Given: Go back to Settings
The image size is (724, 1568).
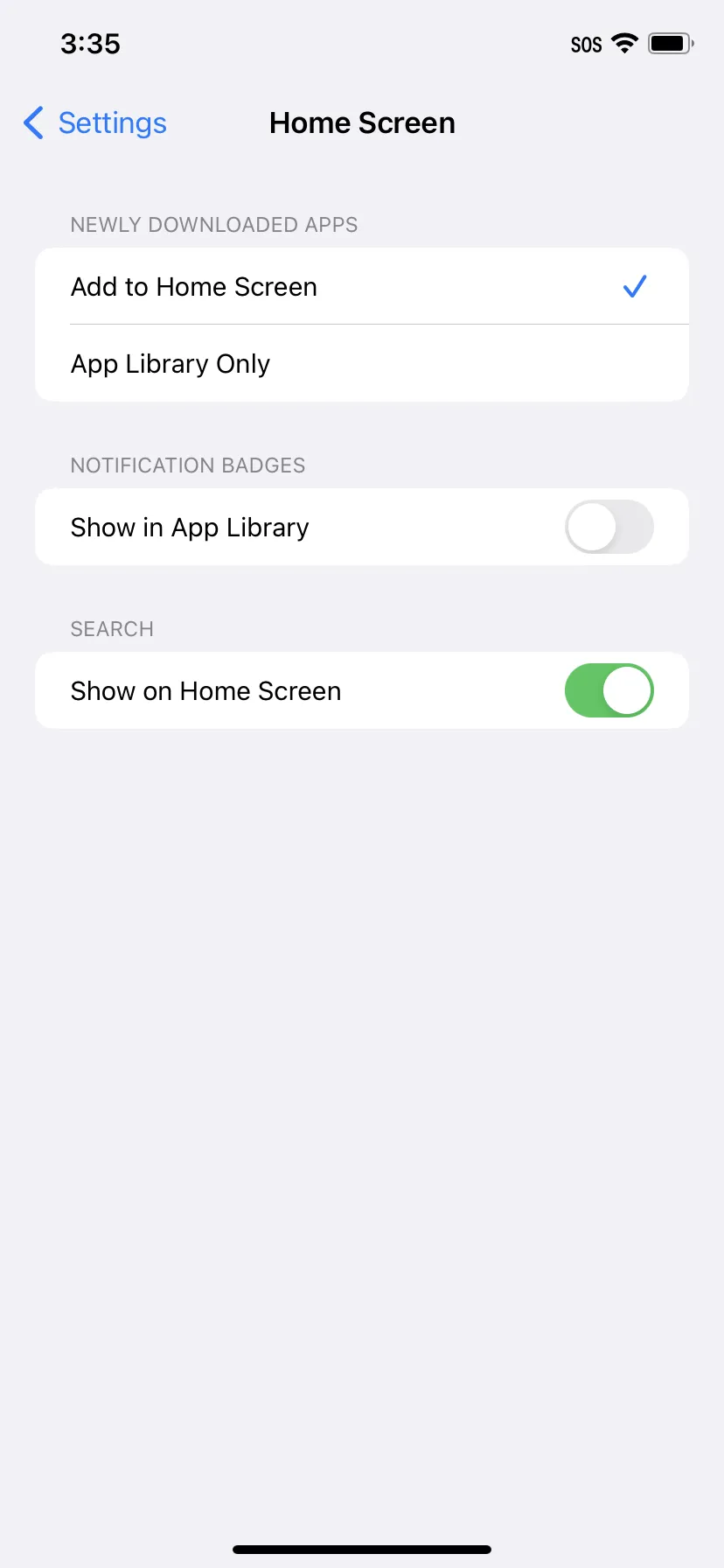Looking at the screenshot, I should coord(94,123).
